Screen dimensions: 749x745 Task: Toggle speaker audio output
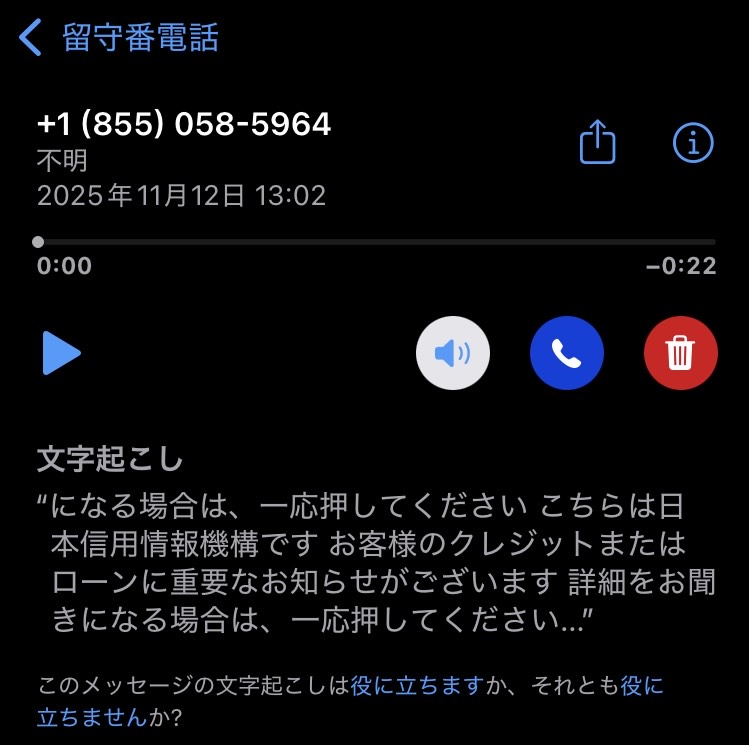point(453,352)
